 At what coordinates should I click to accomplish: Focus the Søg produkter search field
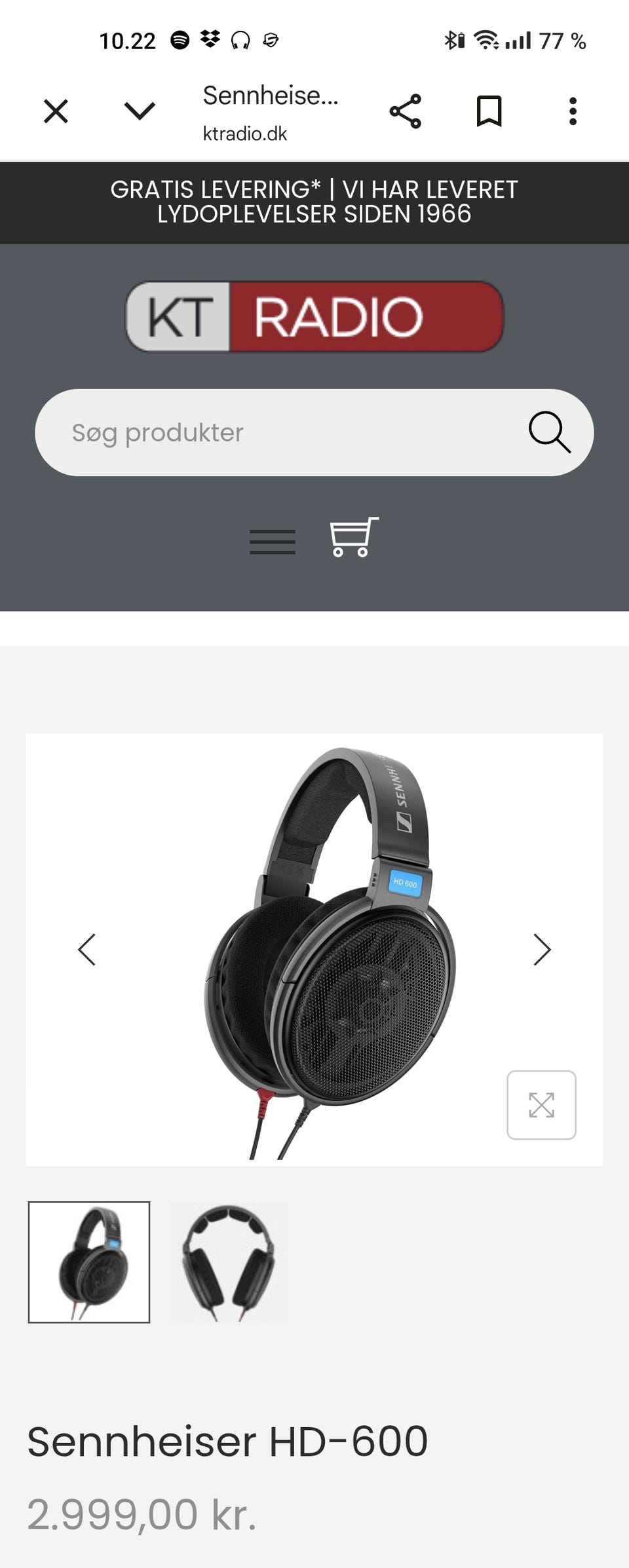pos(275,432)
